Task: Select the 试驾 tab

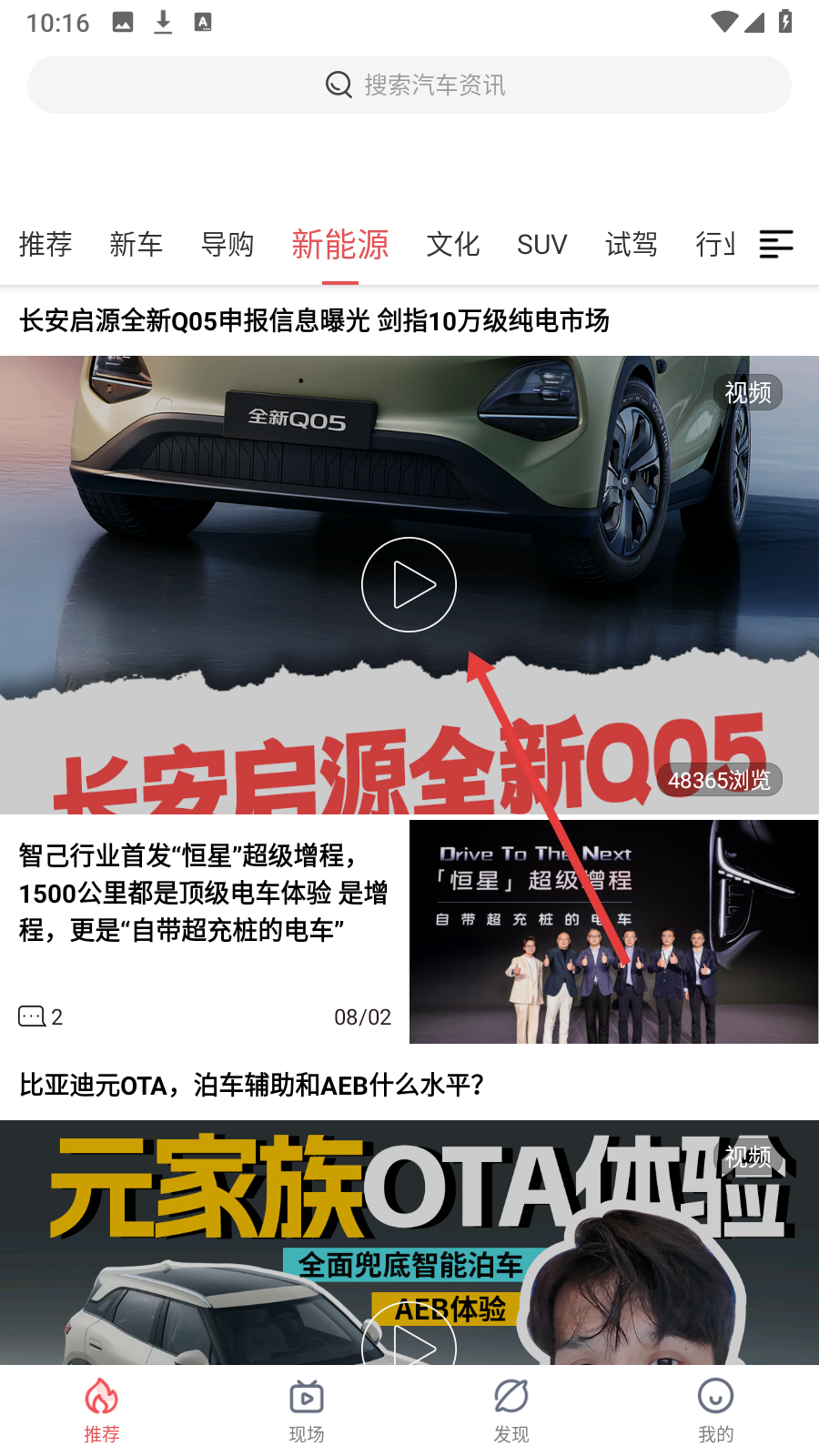Action: click(632, 244)
